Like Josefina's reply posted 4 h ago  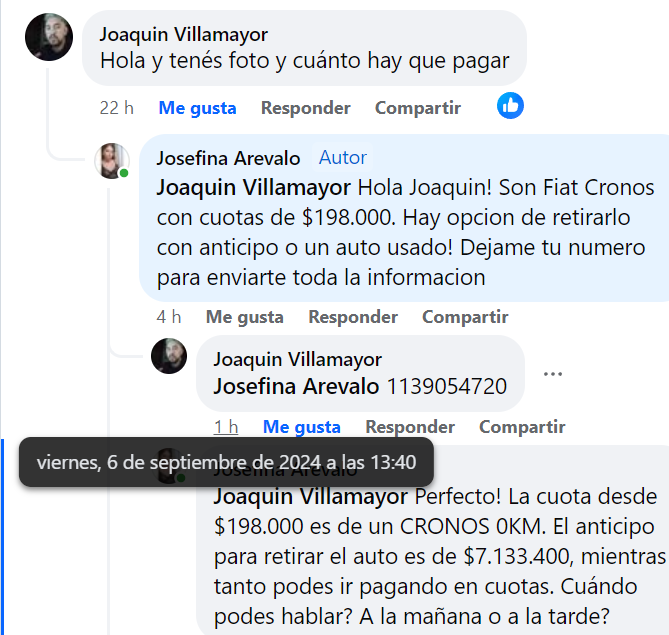pos(244,317)
